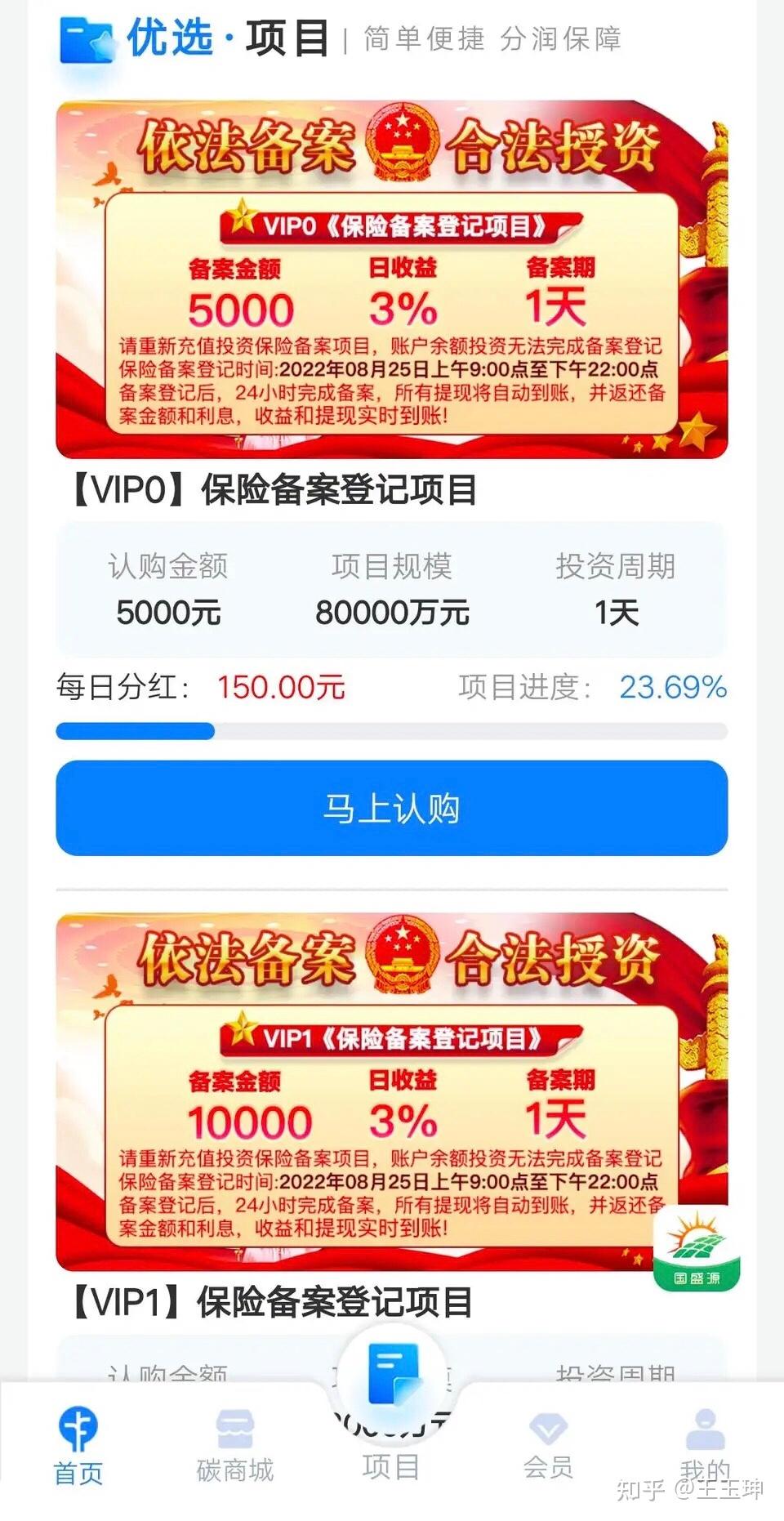Switch to the 首页 tab
The width and height of the screenshot is (784, 1521).
(x=78, y=1447)
